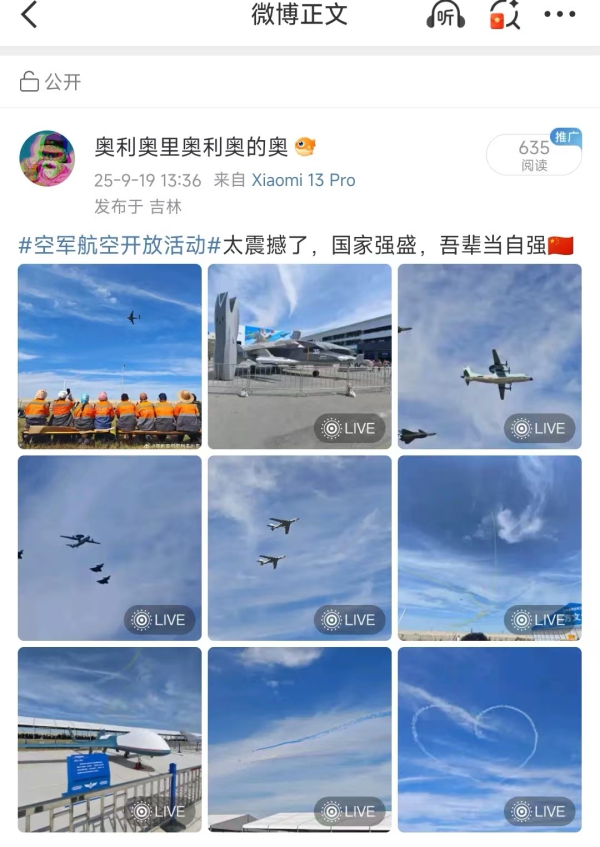Screen dimensions: 600x847
Task: Open the poster's profile avatar
Action: (47, 158)
